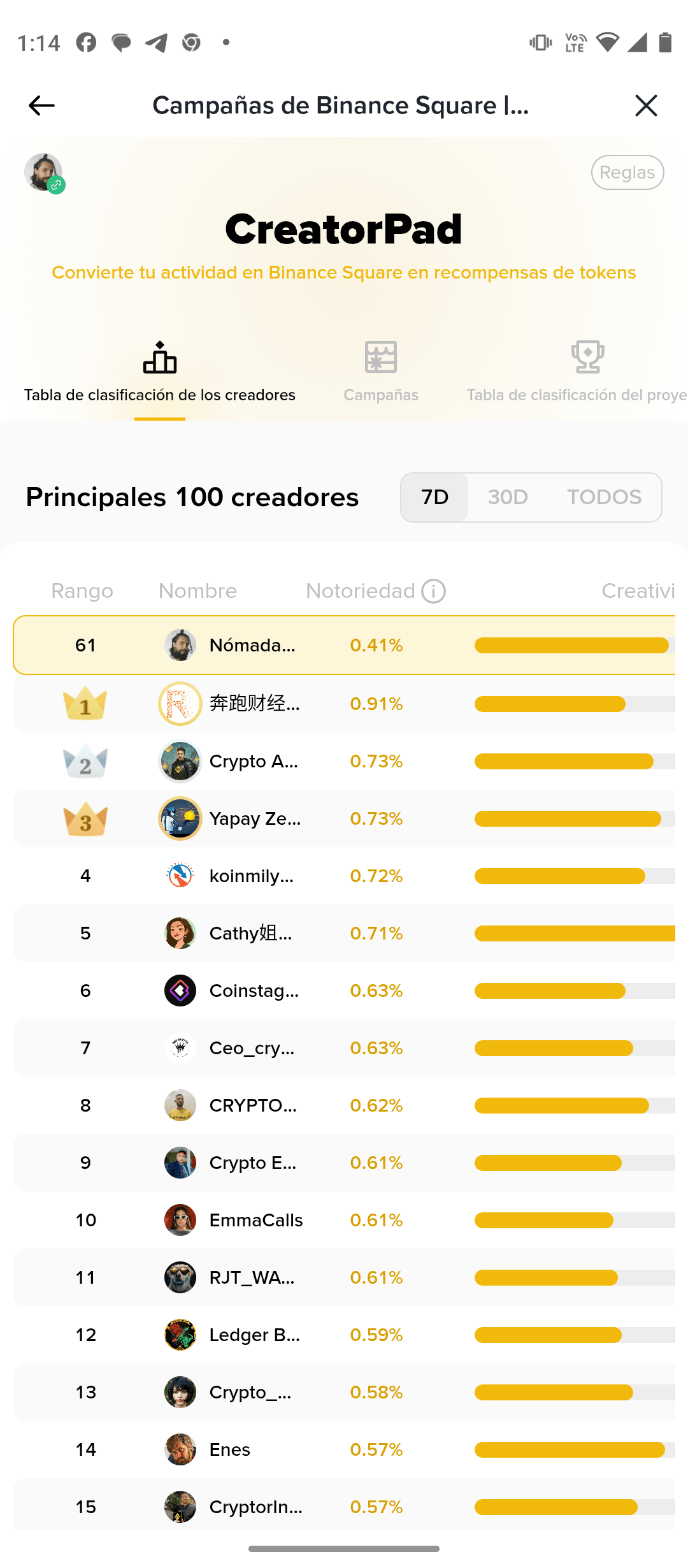The image size is (688, 1568).
Task: Open the Enes creator row
Action: click(344, 1449)
